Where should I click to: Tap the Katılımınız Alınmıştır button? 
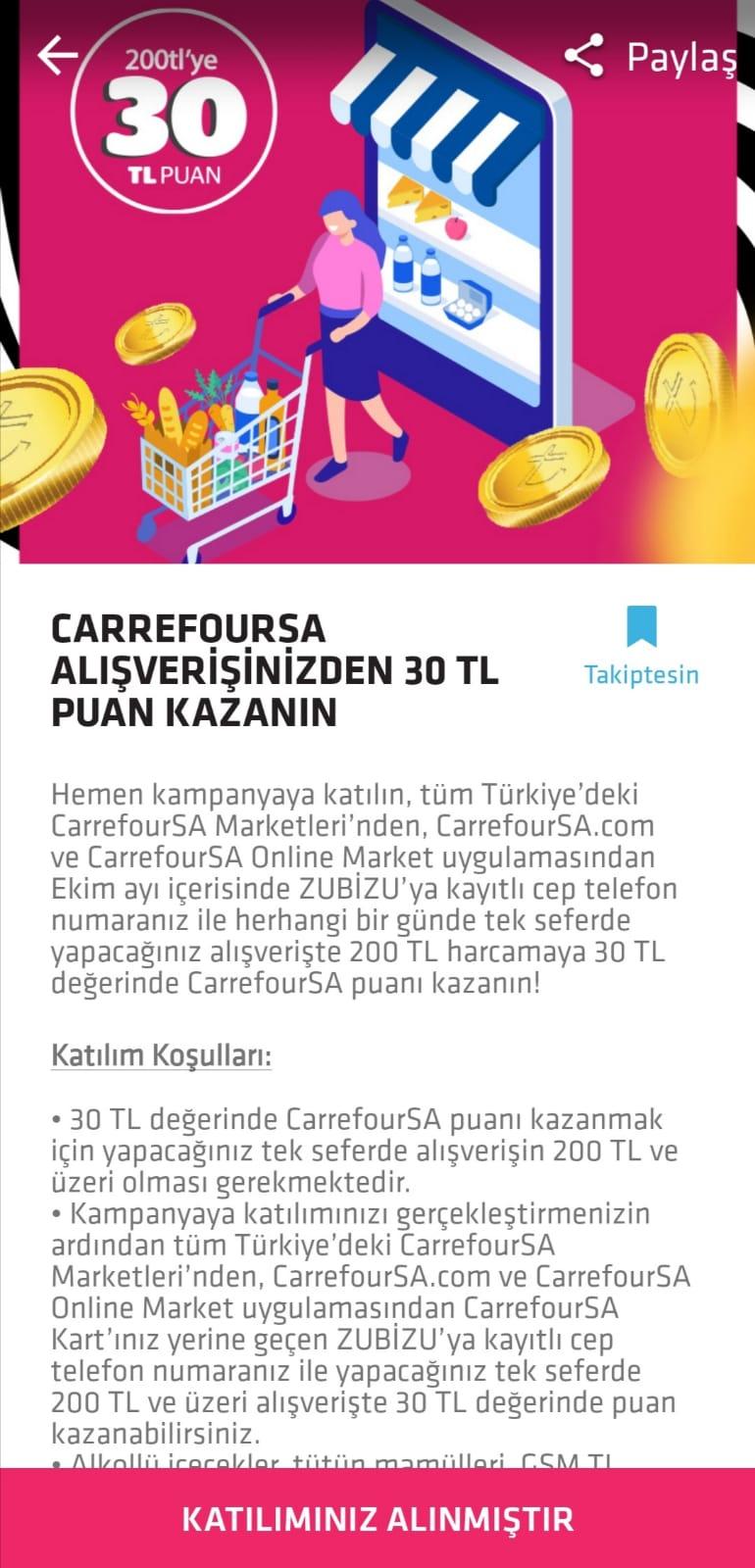tap(377, 1519)
